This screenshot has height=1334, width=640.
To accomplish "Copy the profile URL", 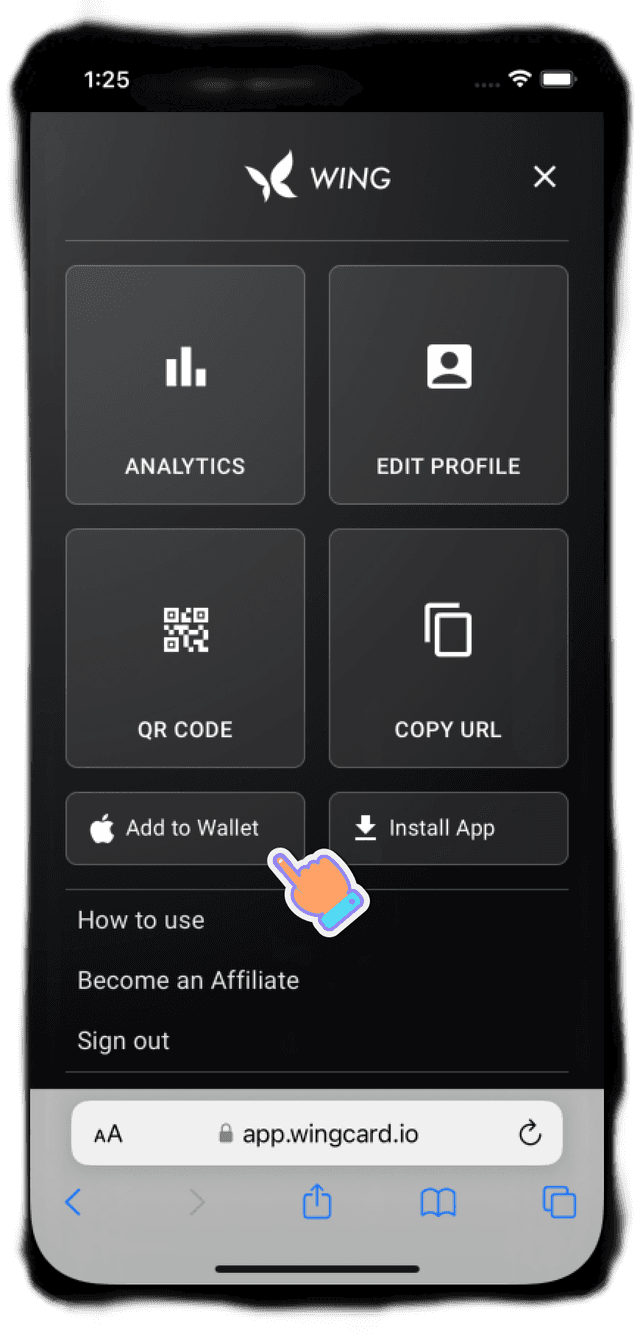I will pyautogui.click(x=448, y=648).
